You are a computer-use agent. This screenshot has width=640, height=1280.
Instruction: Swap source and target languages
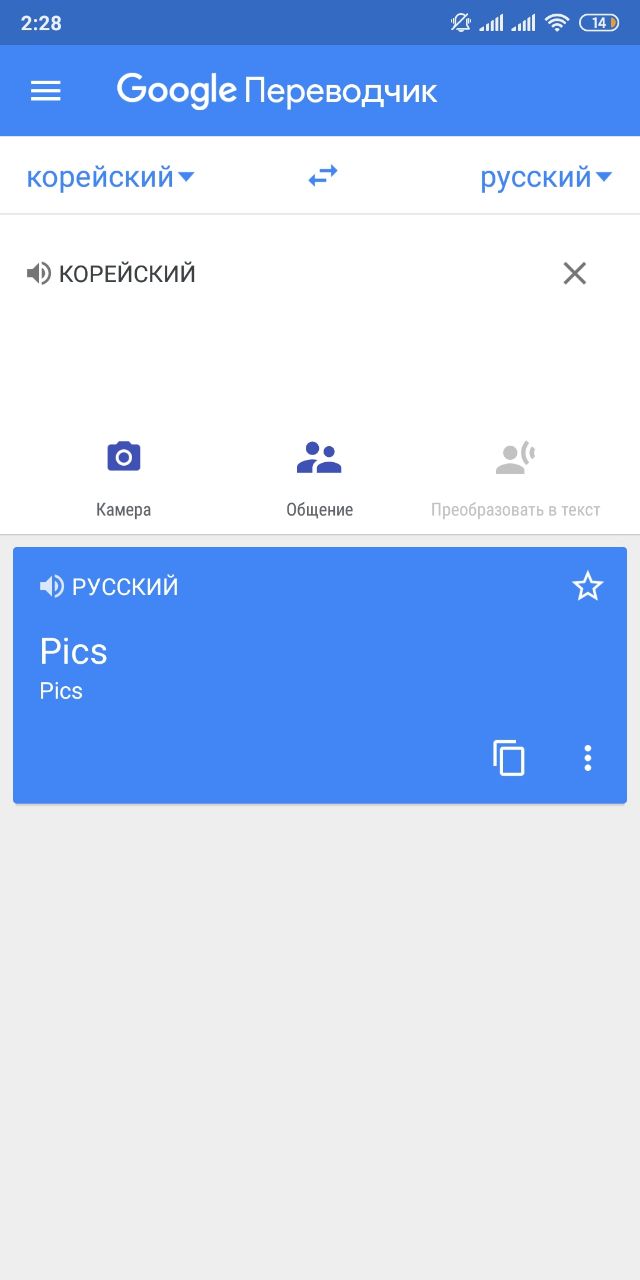(322, 177)
